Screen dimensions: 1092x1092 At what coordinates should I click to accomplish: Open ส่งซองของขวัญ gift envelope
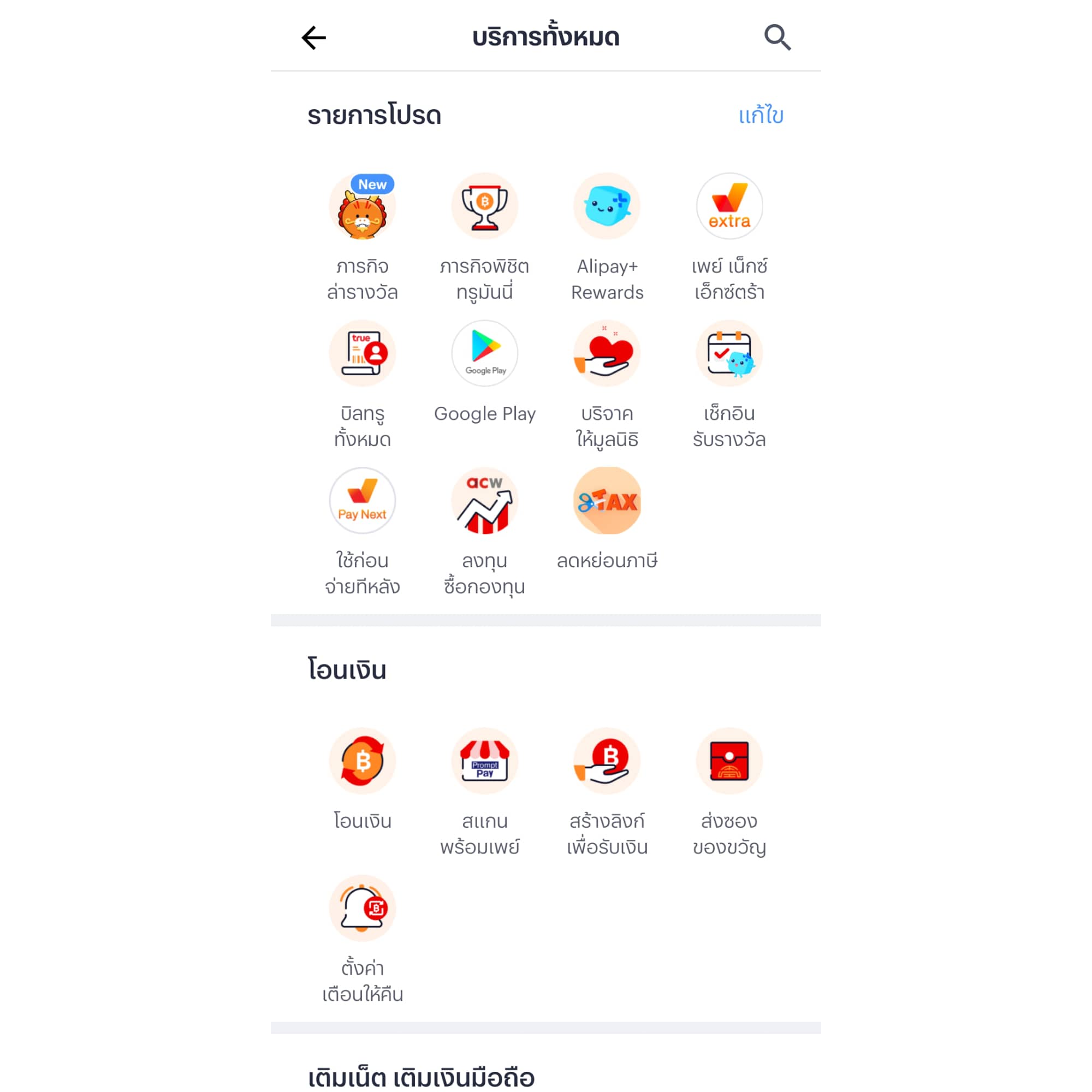click(x=729, y=761)
